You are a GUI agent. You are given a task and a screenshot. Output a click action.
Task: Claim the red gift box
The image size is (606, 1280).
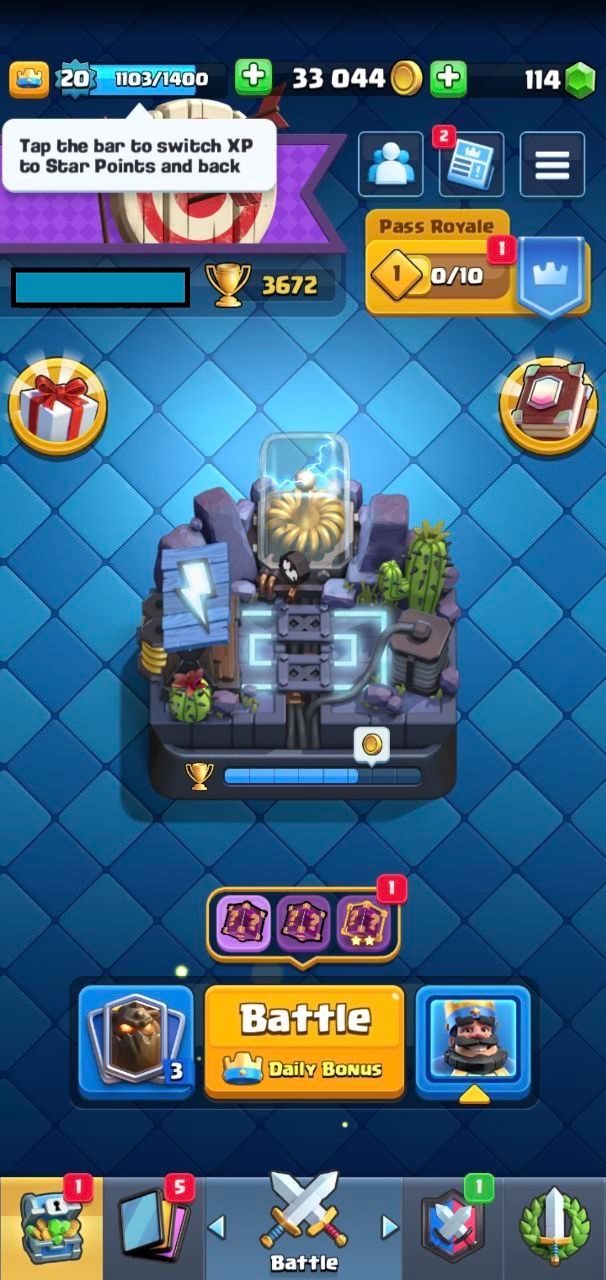(x=57, y=406)
